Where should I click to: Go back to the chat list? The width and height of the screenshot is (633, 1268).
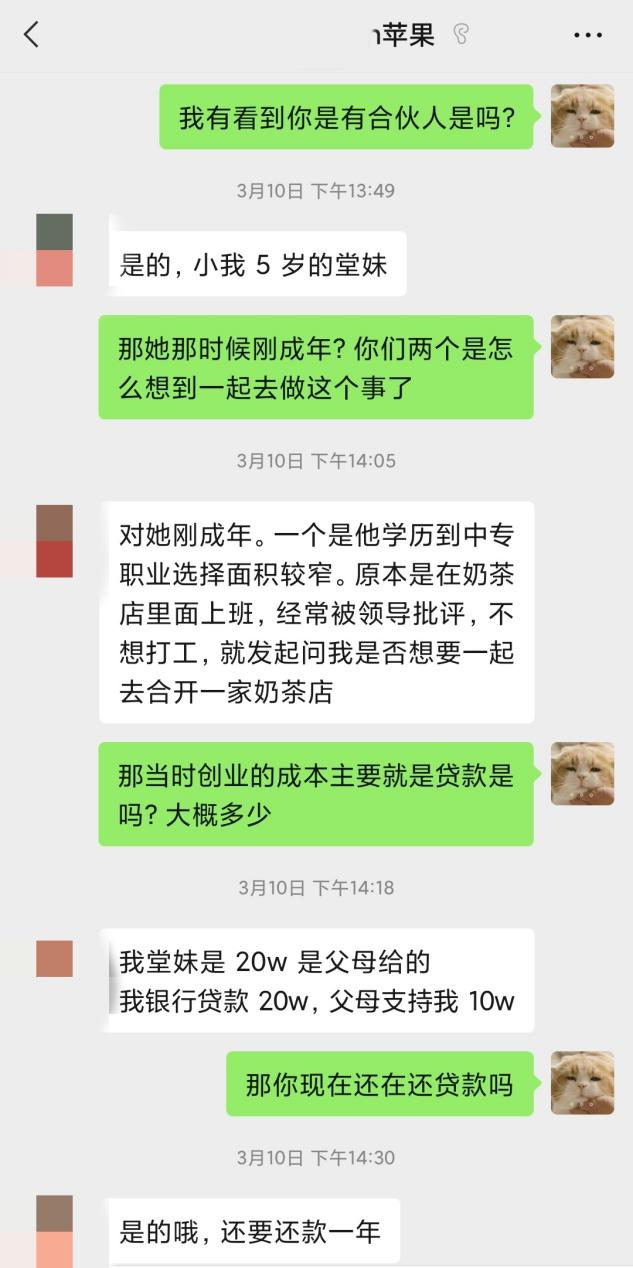pyautogui.click(x=31, y=35)
